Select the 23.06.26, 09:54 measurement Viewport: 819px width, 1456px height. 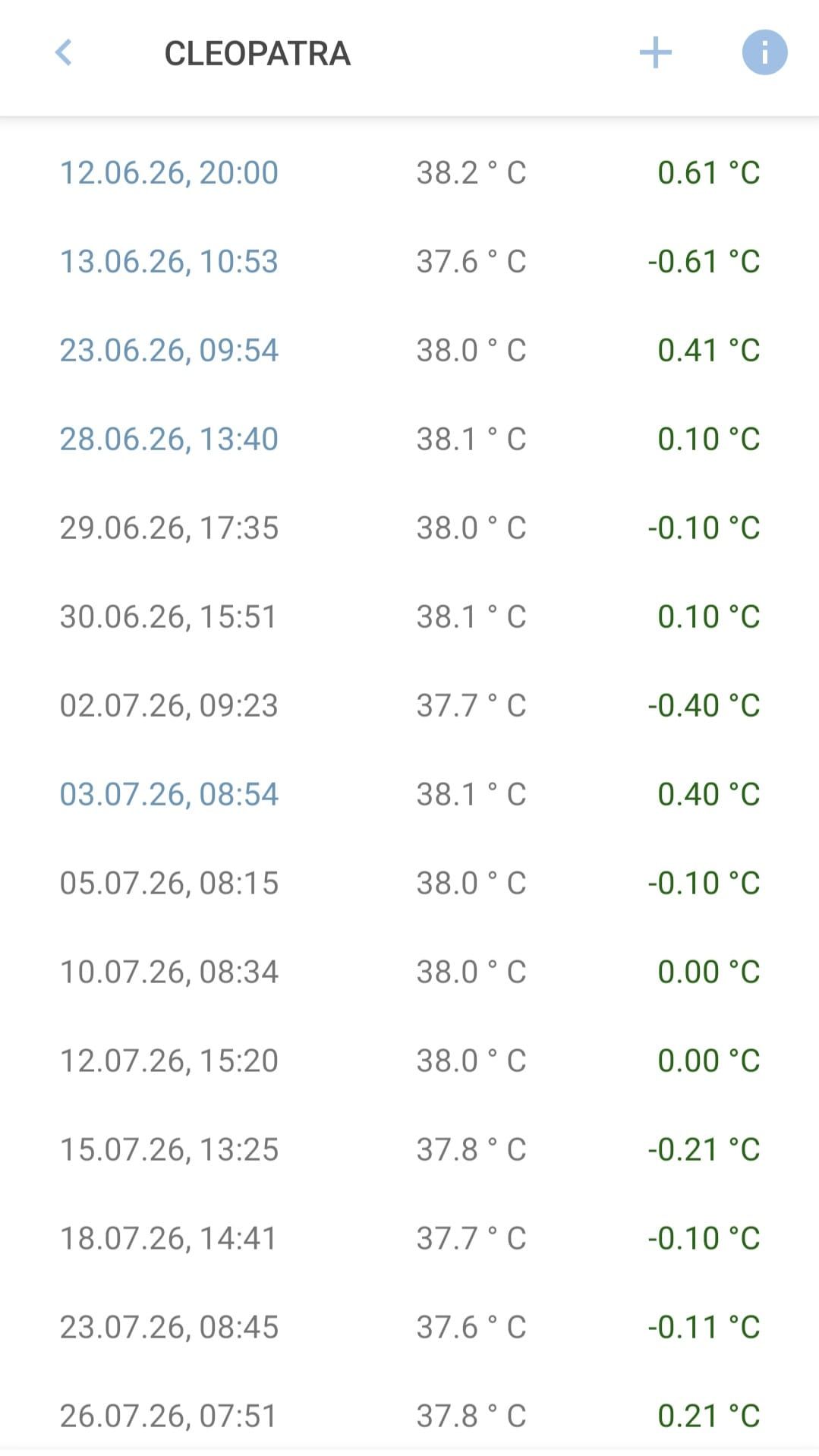click(x=410, y=350)
